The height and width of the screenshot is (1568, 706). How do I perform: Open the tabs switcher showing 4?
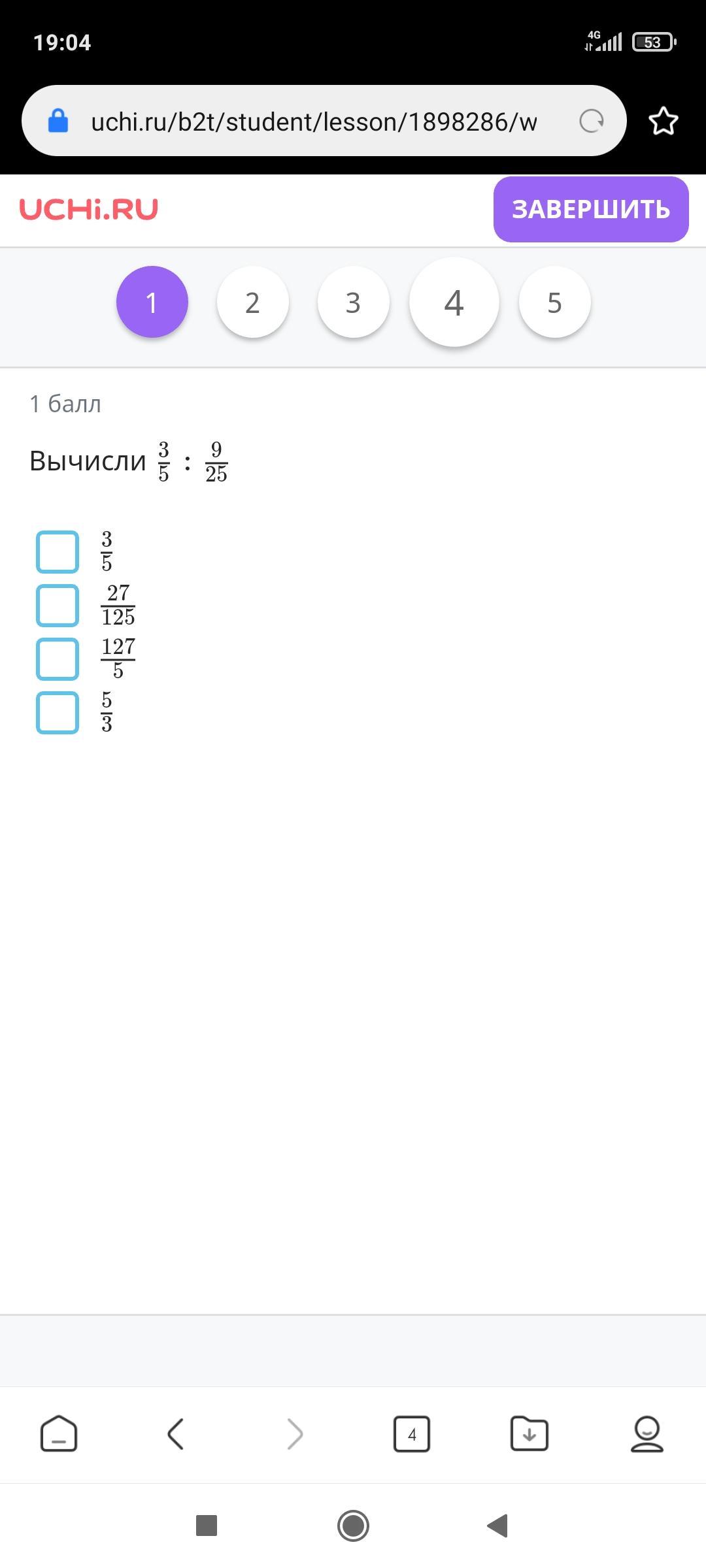412,1434
